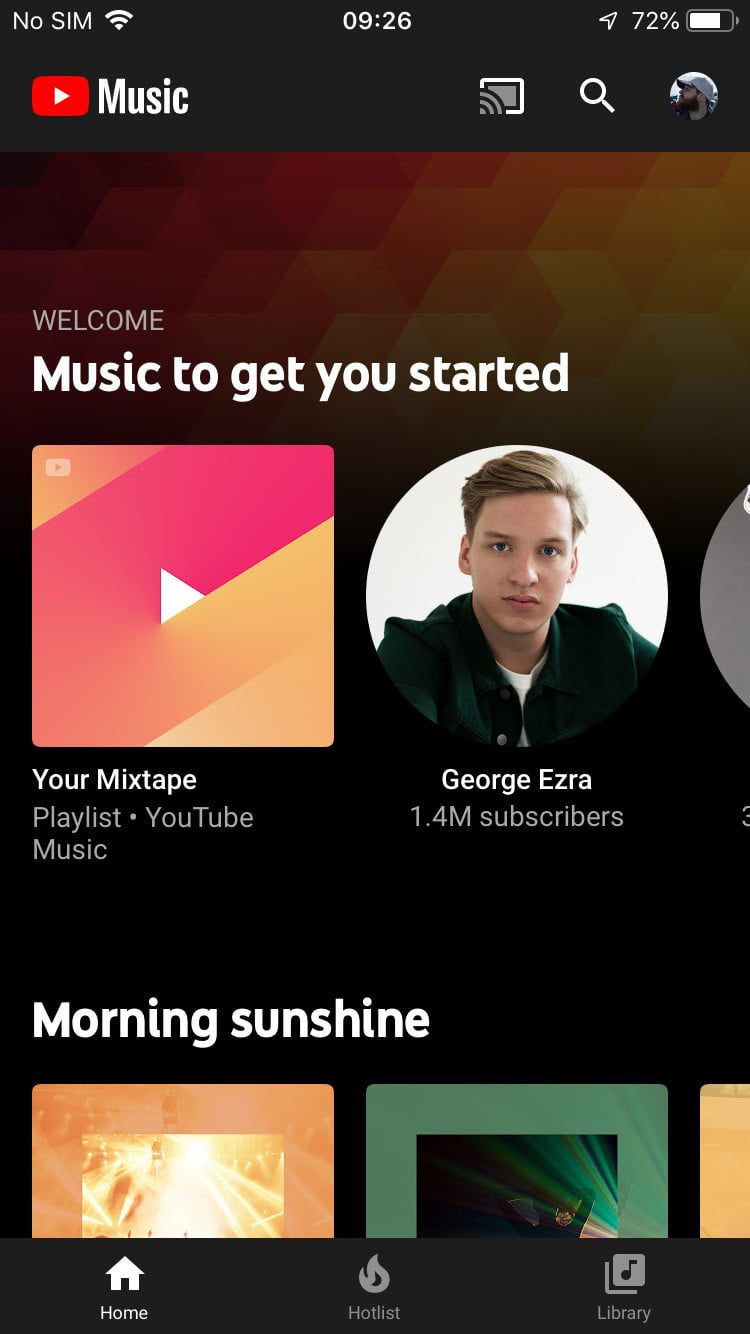Go to the Home tab
The width and height of the screenshot is (750, 1334).
click(124, 1288)
